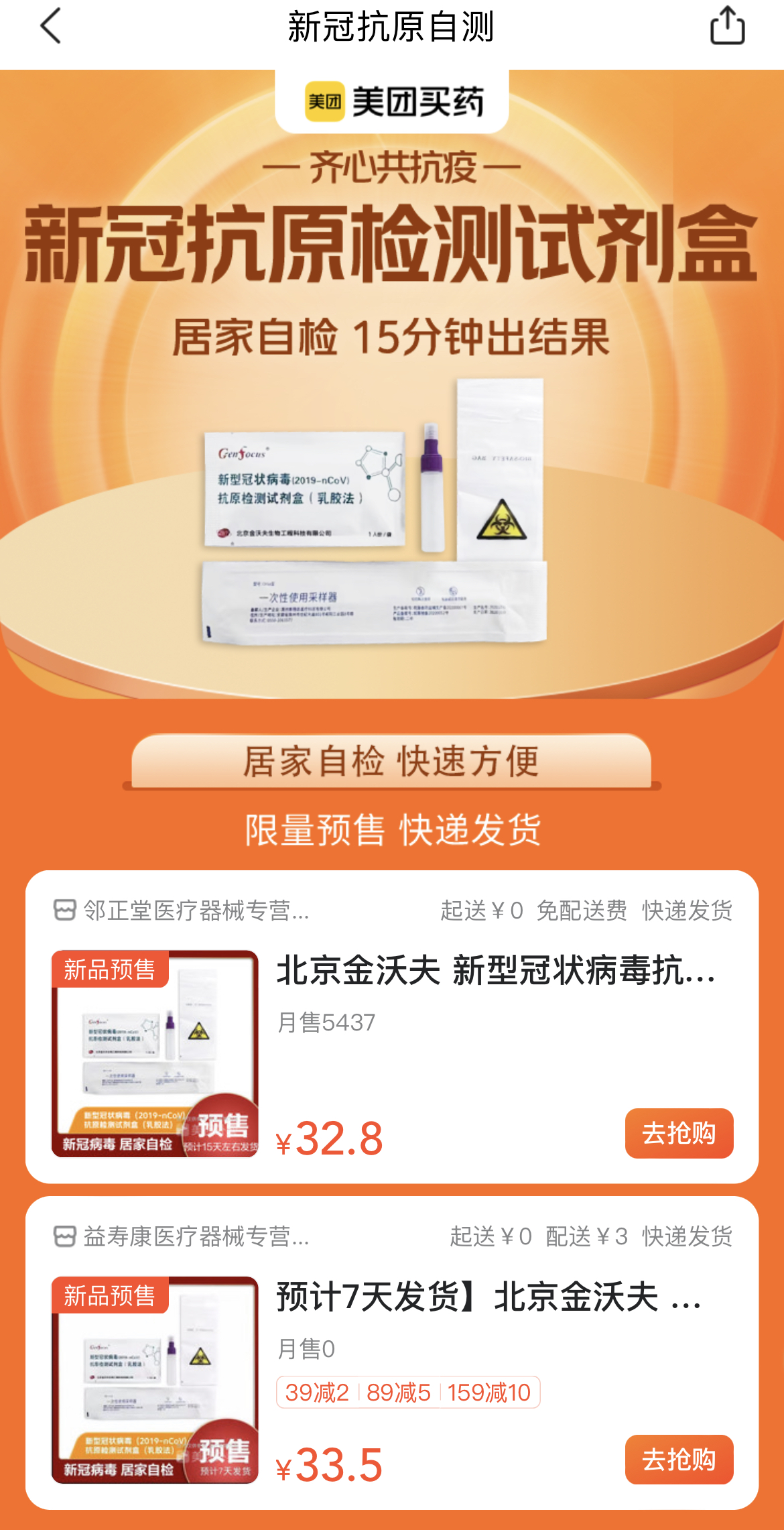Share this page via the share icon
This screenshot has width=784, height=1530.
click(x=727, y=27)
